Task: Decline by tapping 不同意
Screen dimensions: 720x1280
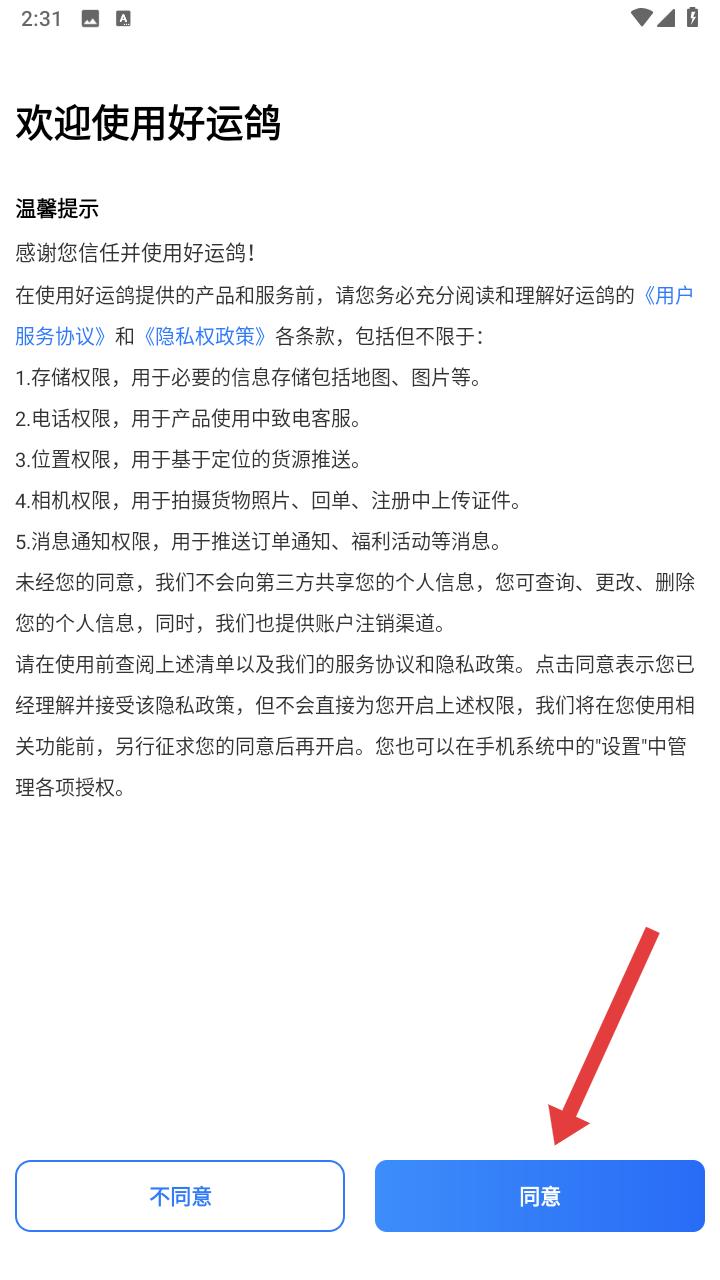Action: [180, 1196]
